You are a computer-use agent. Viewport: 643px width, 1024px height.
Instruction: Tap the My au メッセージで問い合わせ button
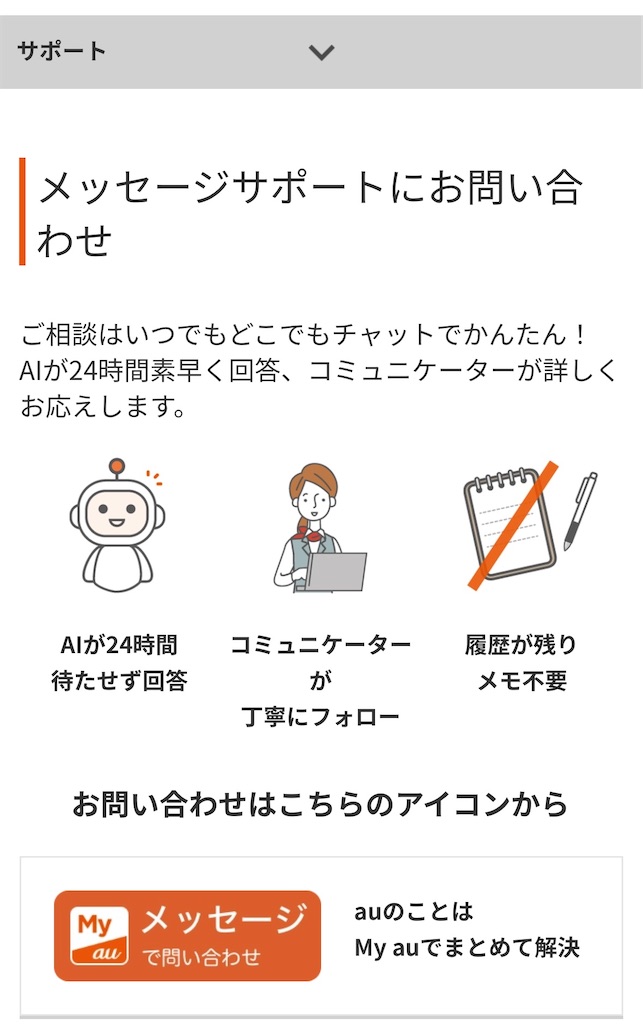coord(188,935)
